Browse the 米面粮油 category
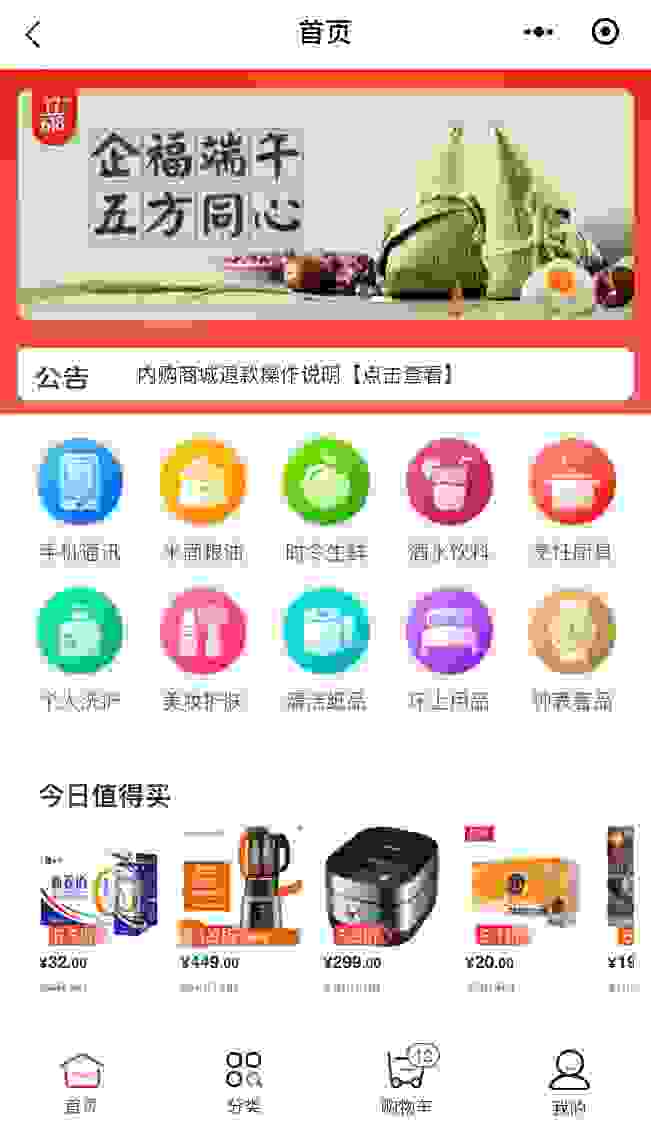The width and height of the screenshot is (651, 1125). [x=202, y=502]
